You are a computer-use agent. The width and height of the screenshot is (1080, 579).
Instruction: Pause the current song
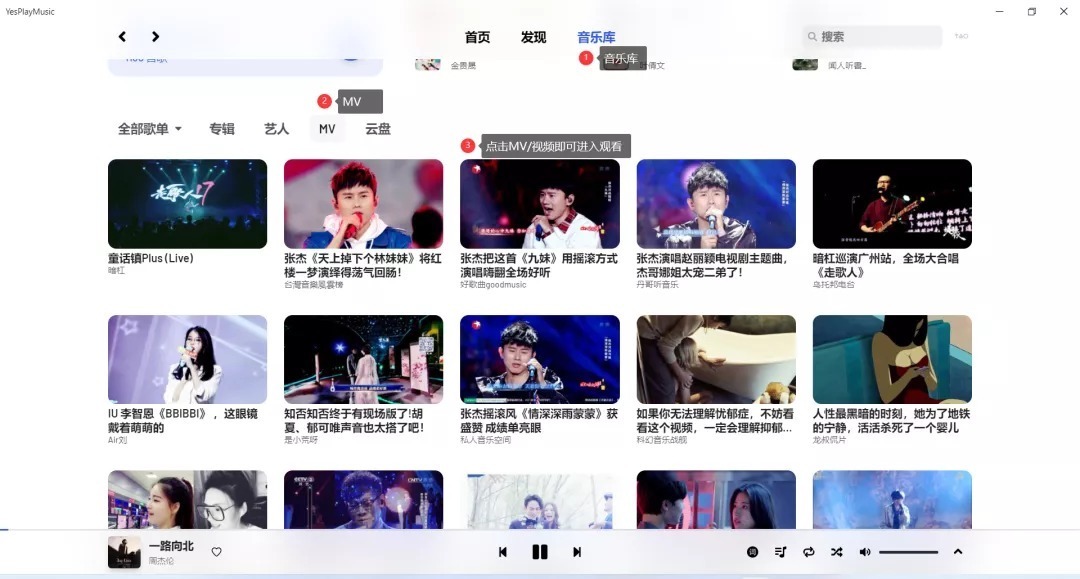540,552
